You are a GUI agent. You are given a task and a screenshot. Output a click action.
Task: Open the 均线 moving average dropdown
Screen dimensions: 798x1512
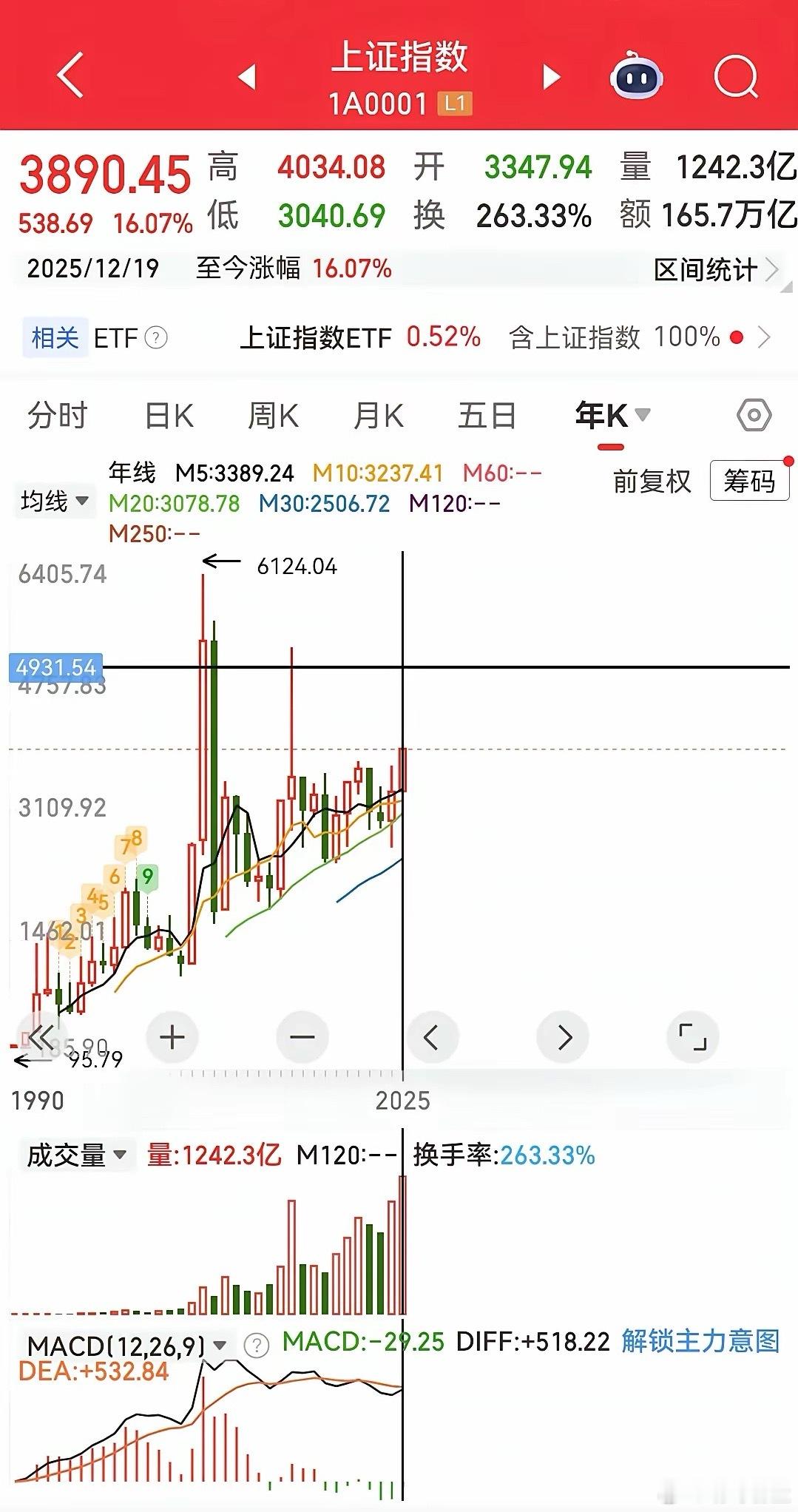(x=55, y=501)
